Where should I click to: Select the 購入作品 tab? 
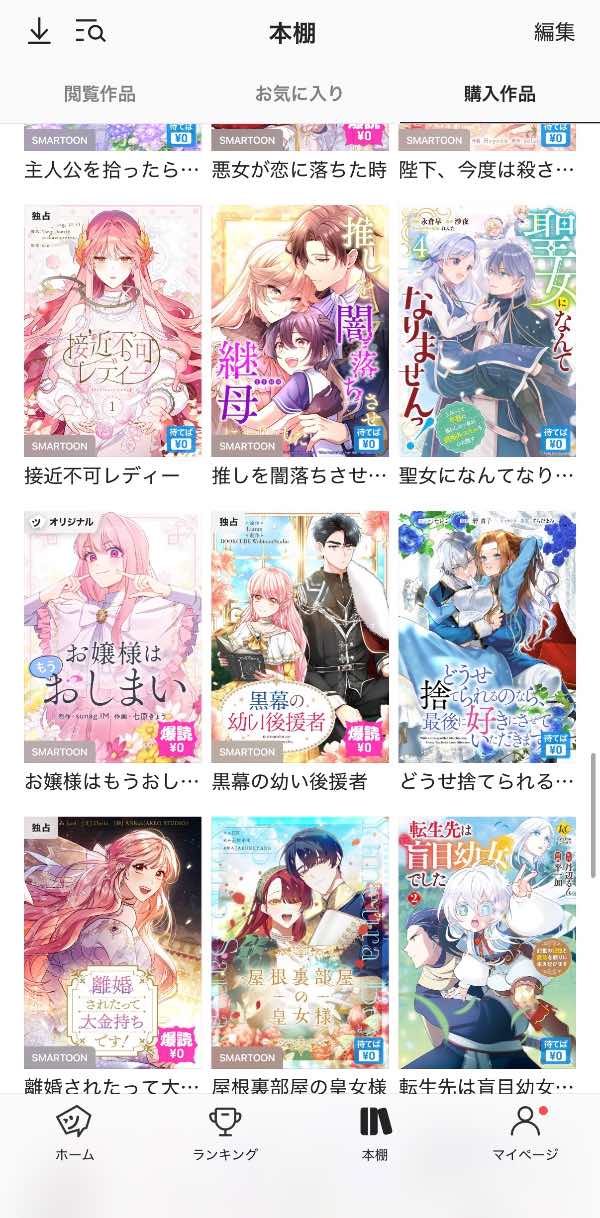500,94
